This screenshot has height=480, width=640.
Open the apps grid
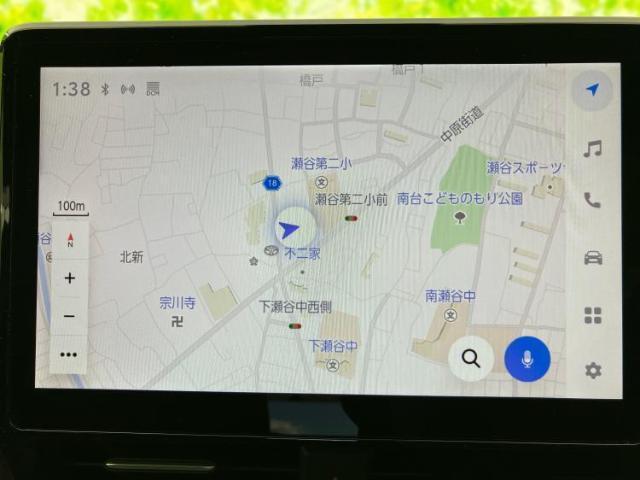pyautogui.click(x=593, y=315)
